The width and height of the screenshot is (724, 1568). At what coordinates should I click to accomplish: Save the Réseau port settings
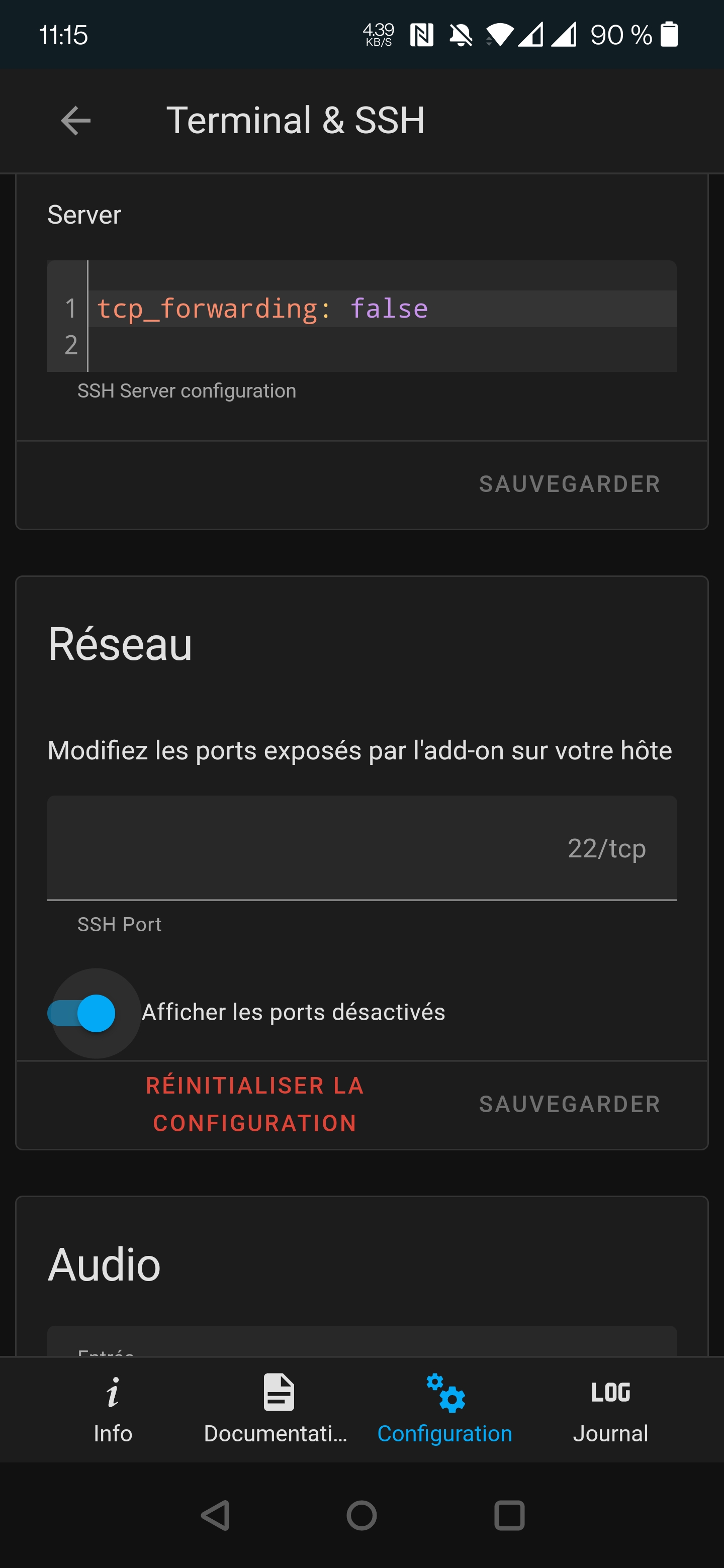(569, 1104)
